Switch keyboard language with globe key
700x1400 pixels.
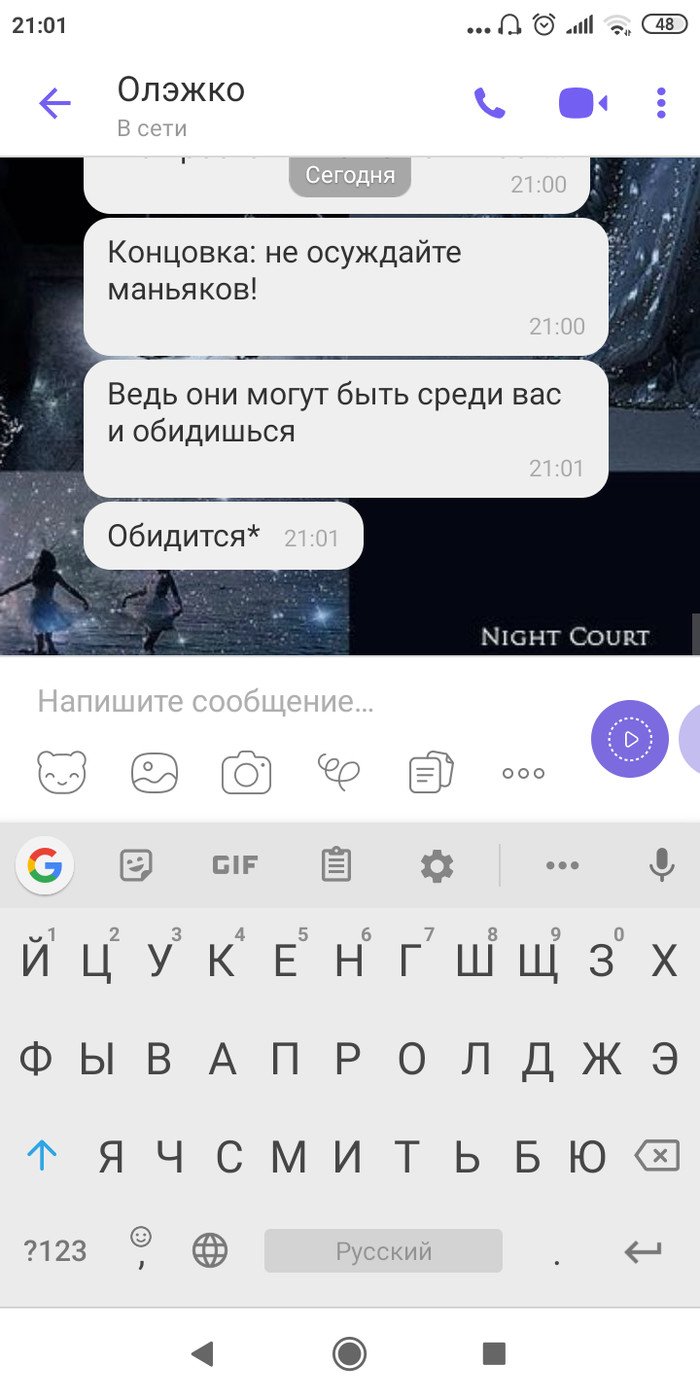(x=210, y=1250)
